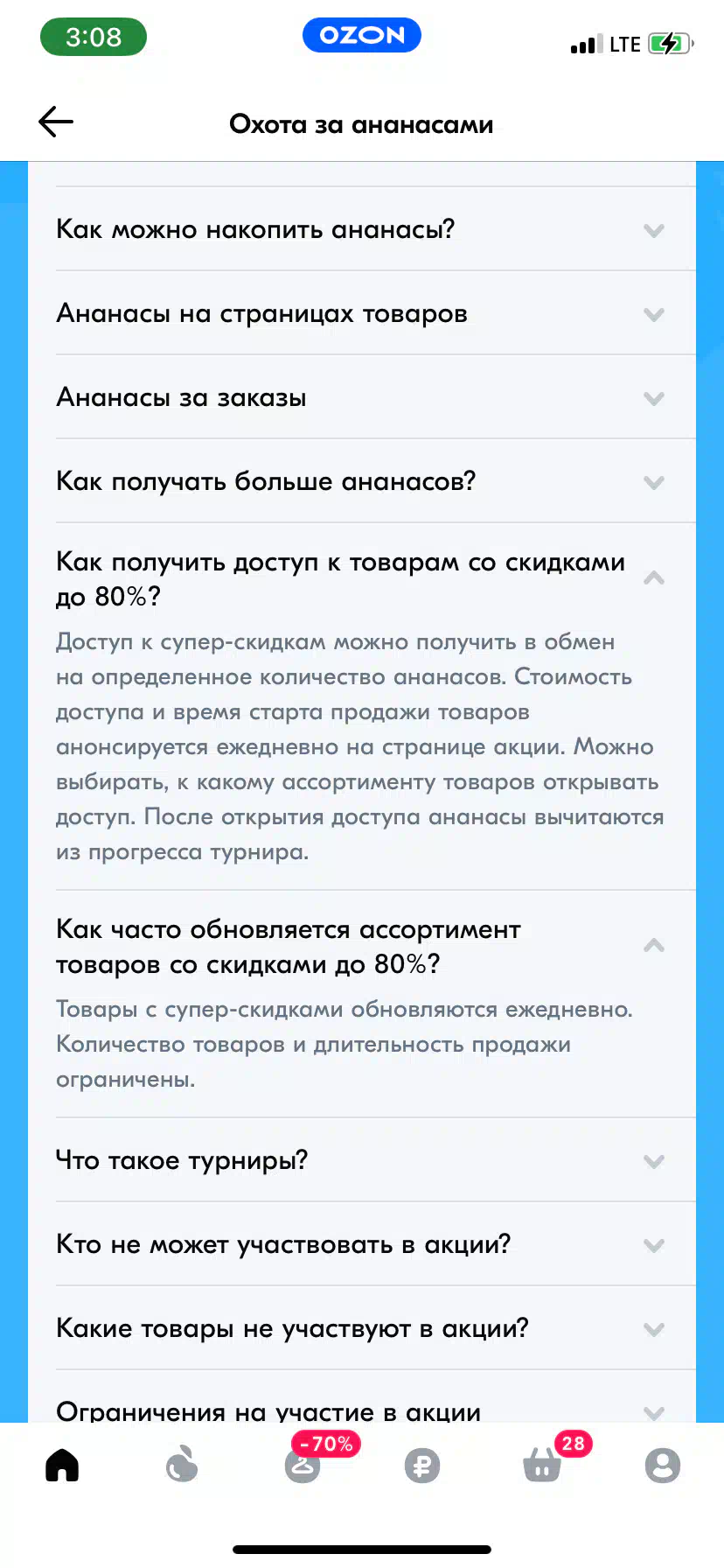Expand 'Кто не может участвовать в акции?'
Screen dimensions: 724x1568
(361, 1244)
